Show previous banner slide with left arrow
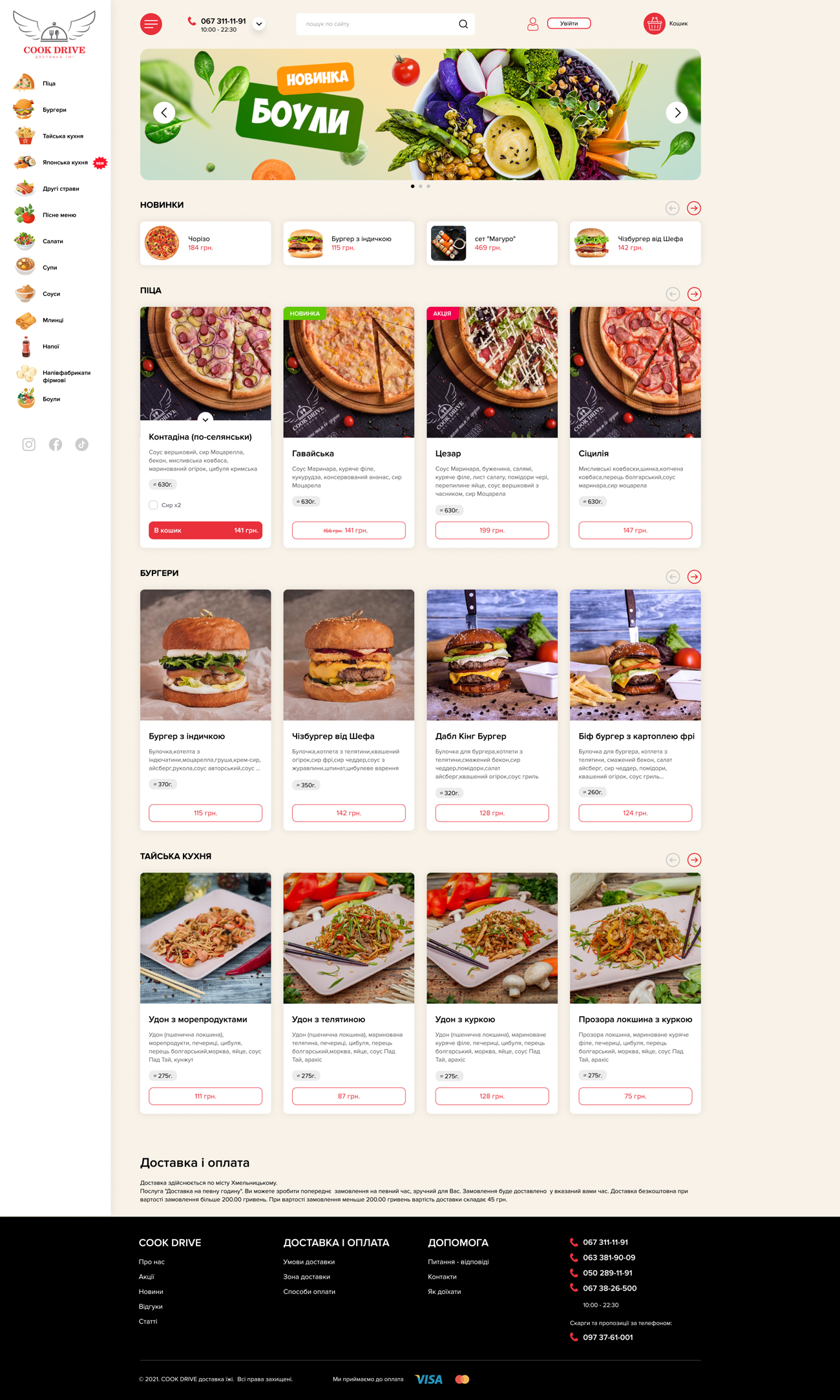The image size is (840, 1400). tap(164, 112)
